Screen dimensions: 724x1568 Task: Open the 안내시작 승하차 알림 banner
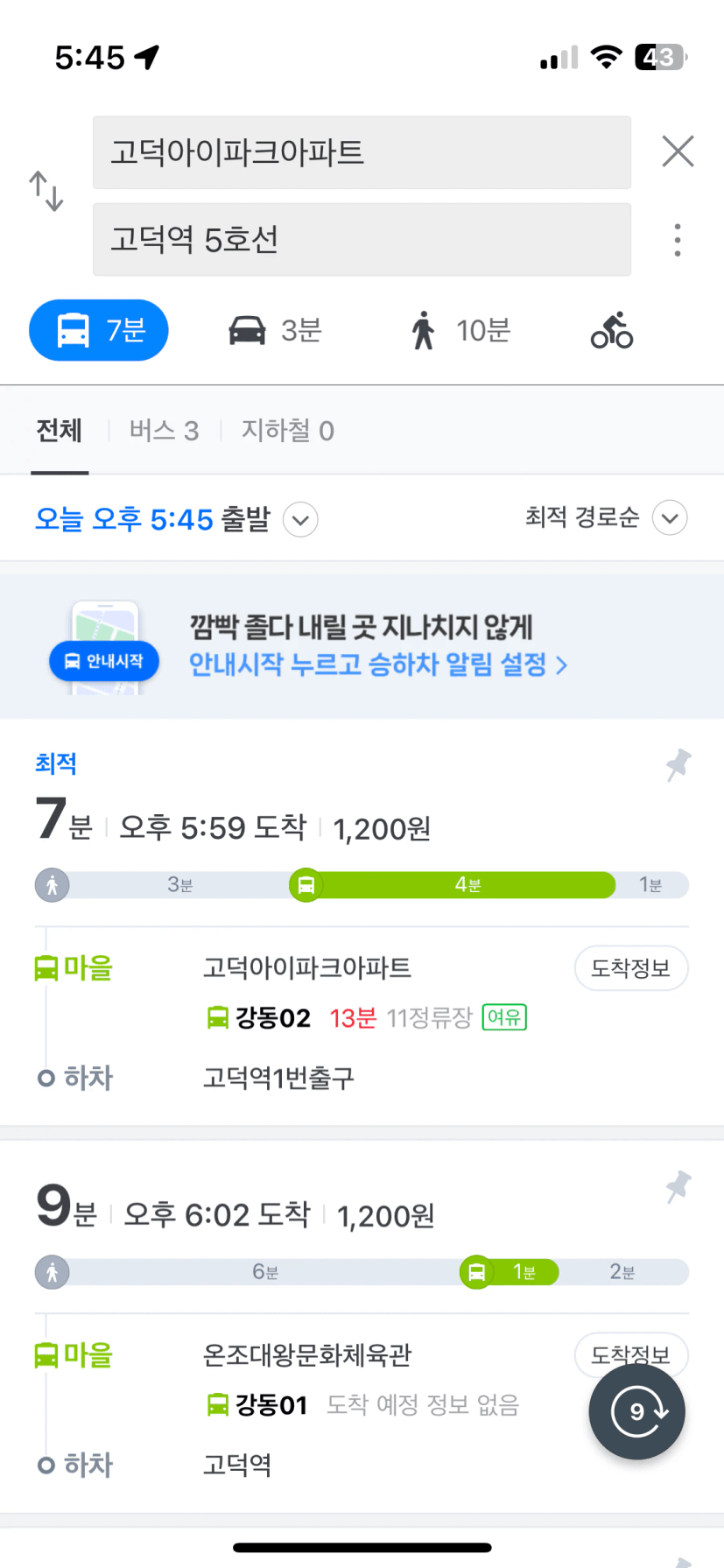362,647
